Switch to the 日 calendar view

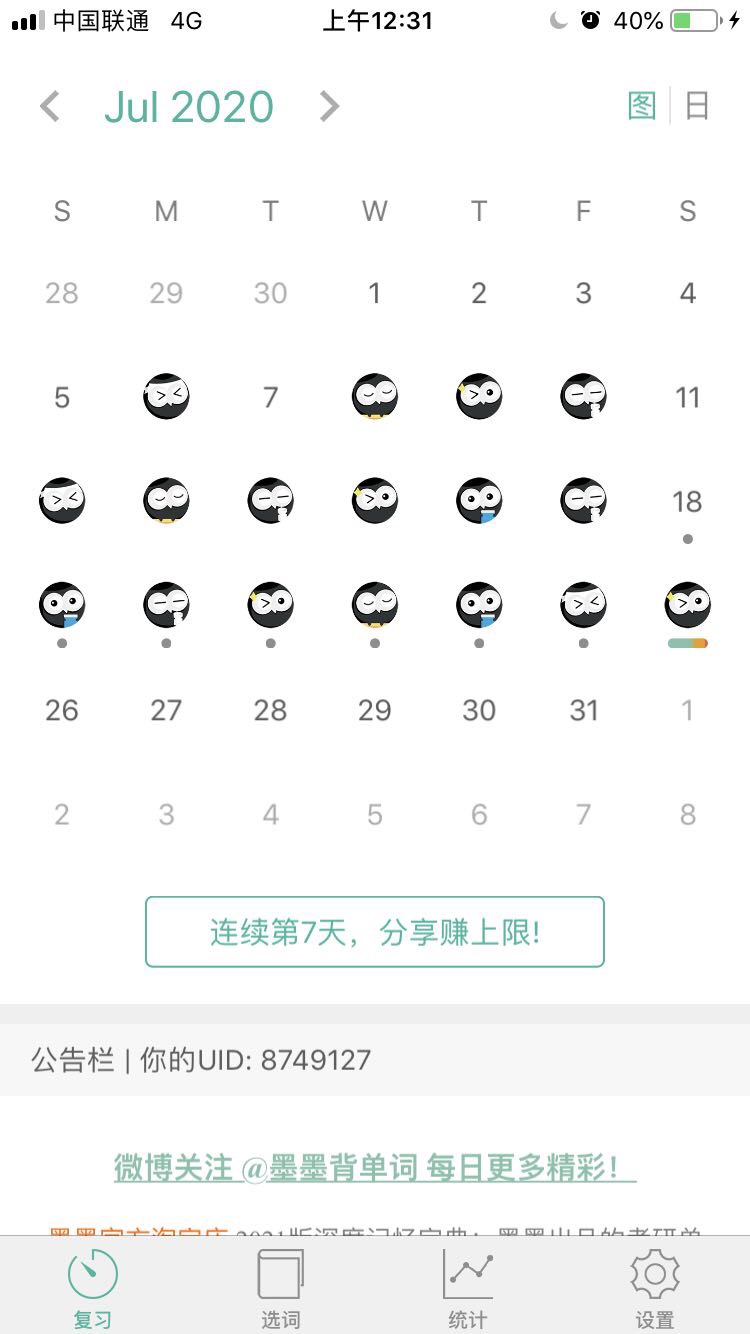click(x=697, y=106)
